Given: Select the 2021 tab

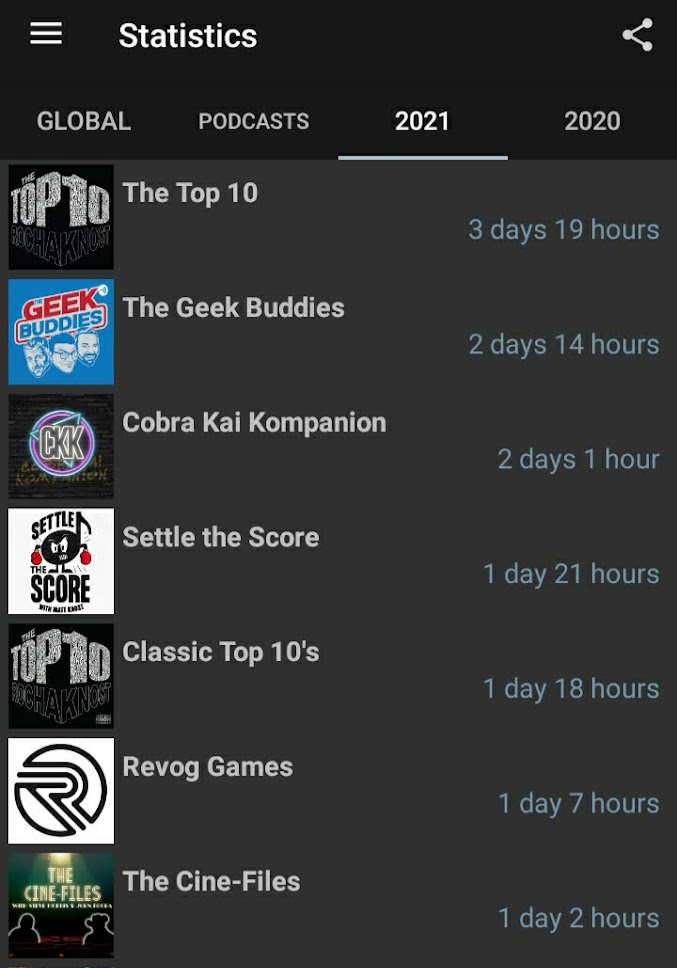Looking at the screenshot, I should click(422, 121).
